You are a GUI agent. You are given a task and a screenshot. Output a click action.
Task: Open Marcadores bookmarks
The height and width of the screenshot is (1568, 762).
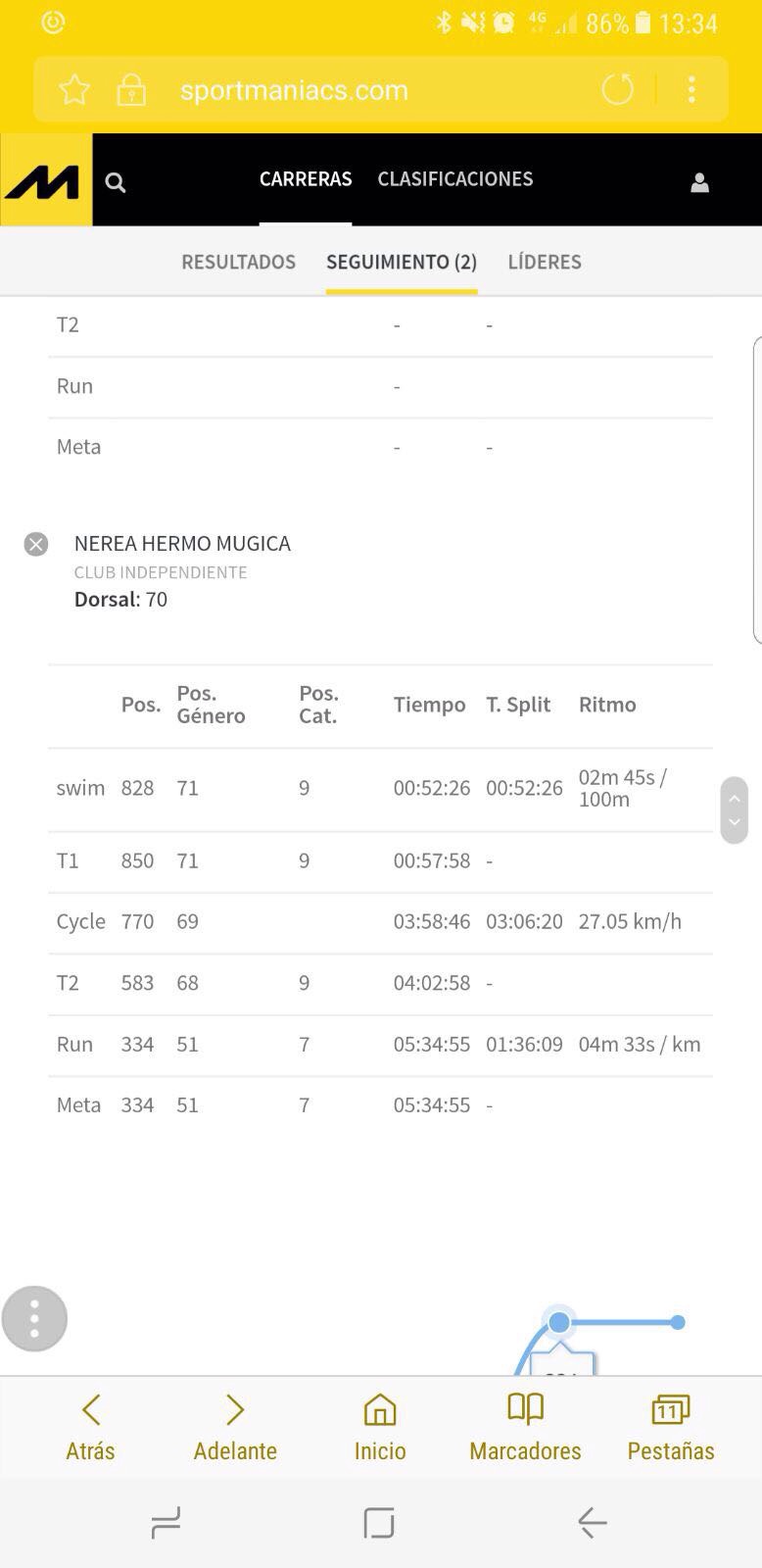click(525, 1429)
